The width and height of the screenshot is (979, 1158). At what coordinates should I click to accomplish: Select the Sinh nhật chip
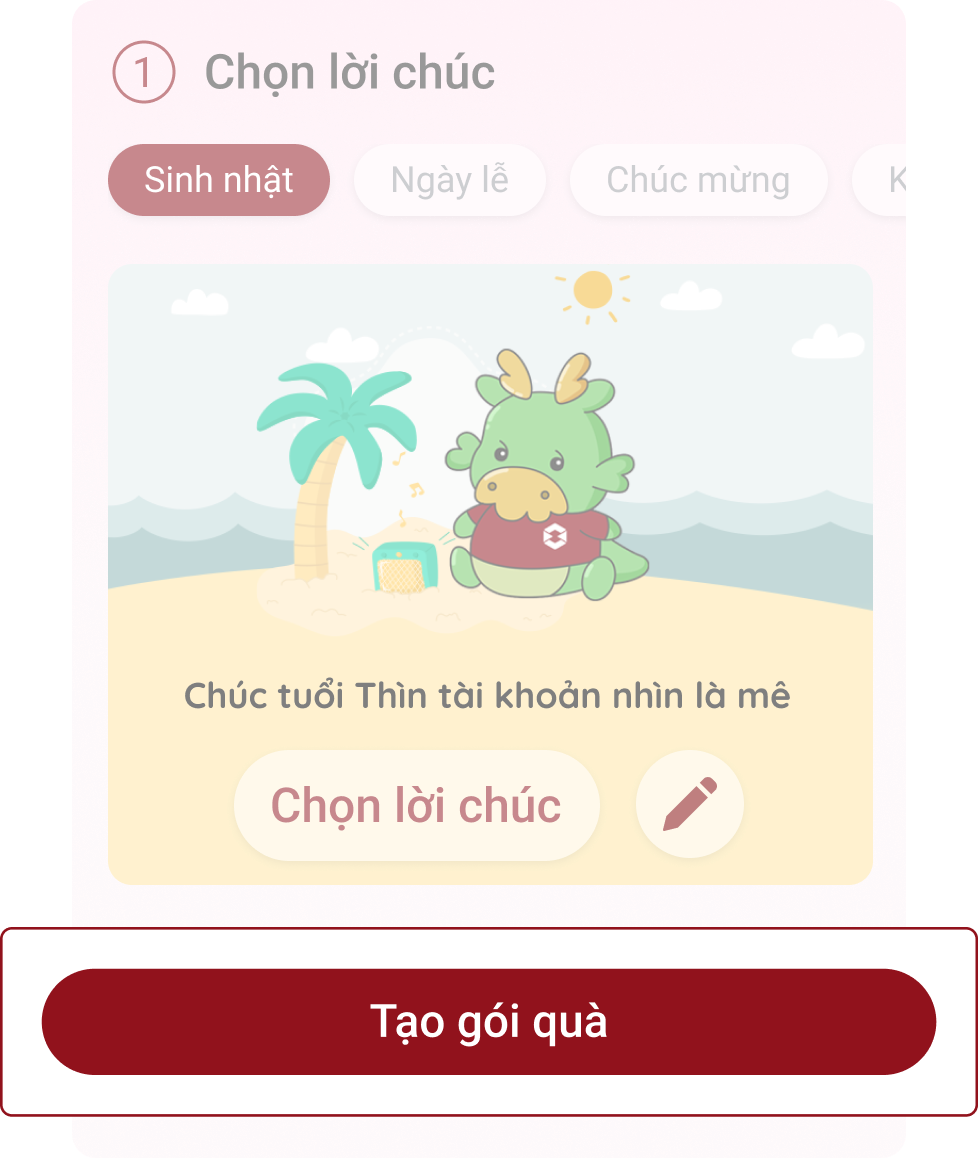pos(218,180)
